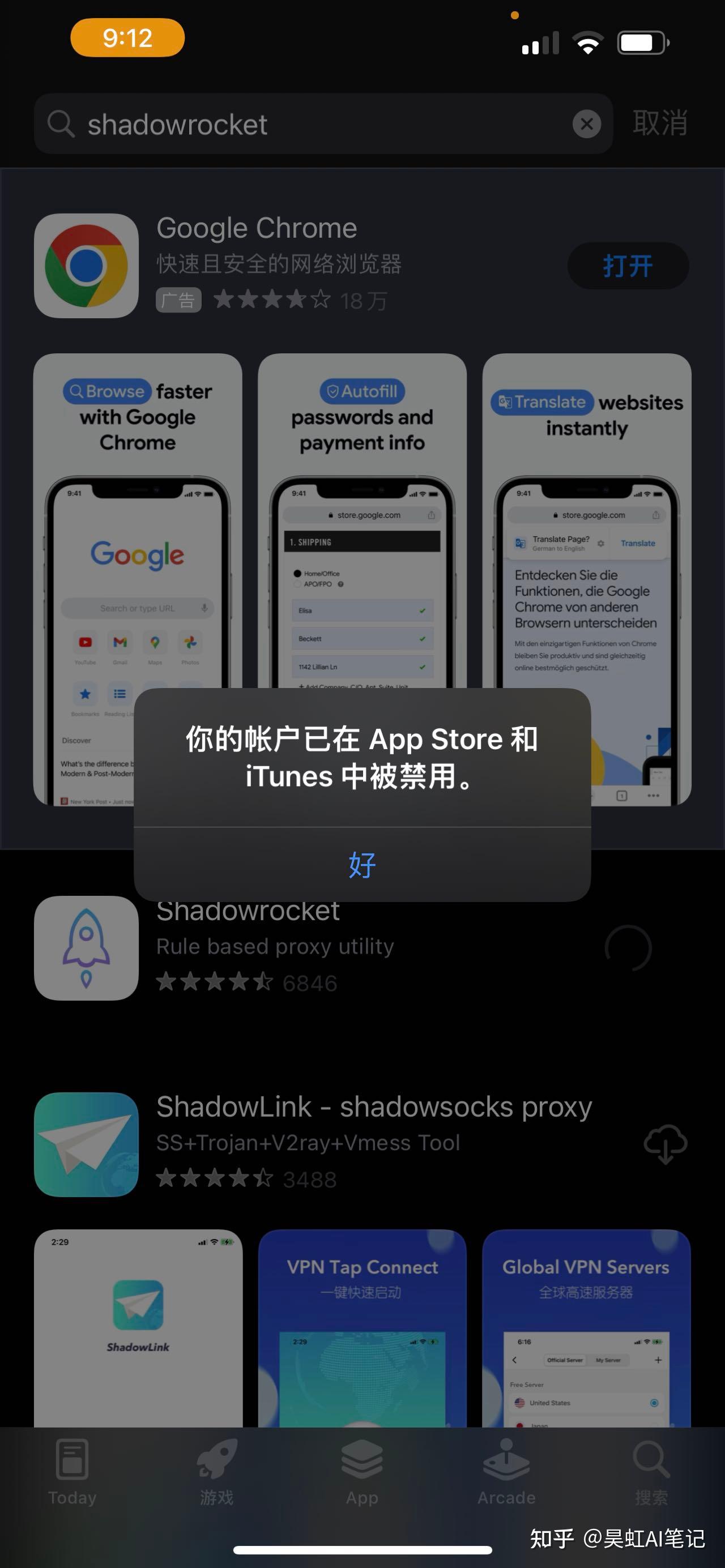Switch to the 游戏 tab
The image size is (725, 1568).
217,1472
